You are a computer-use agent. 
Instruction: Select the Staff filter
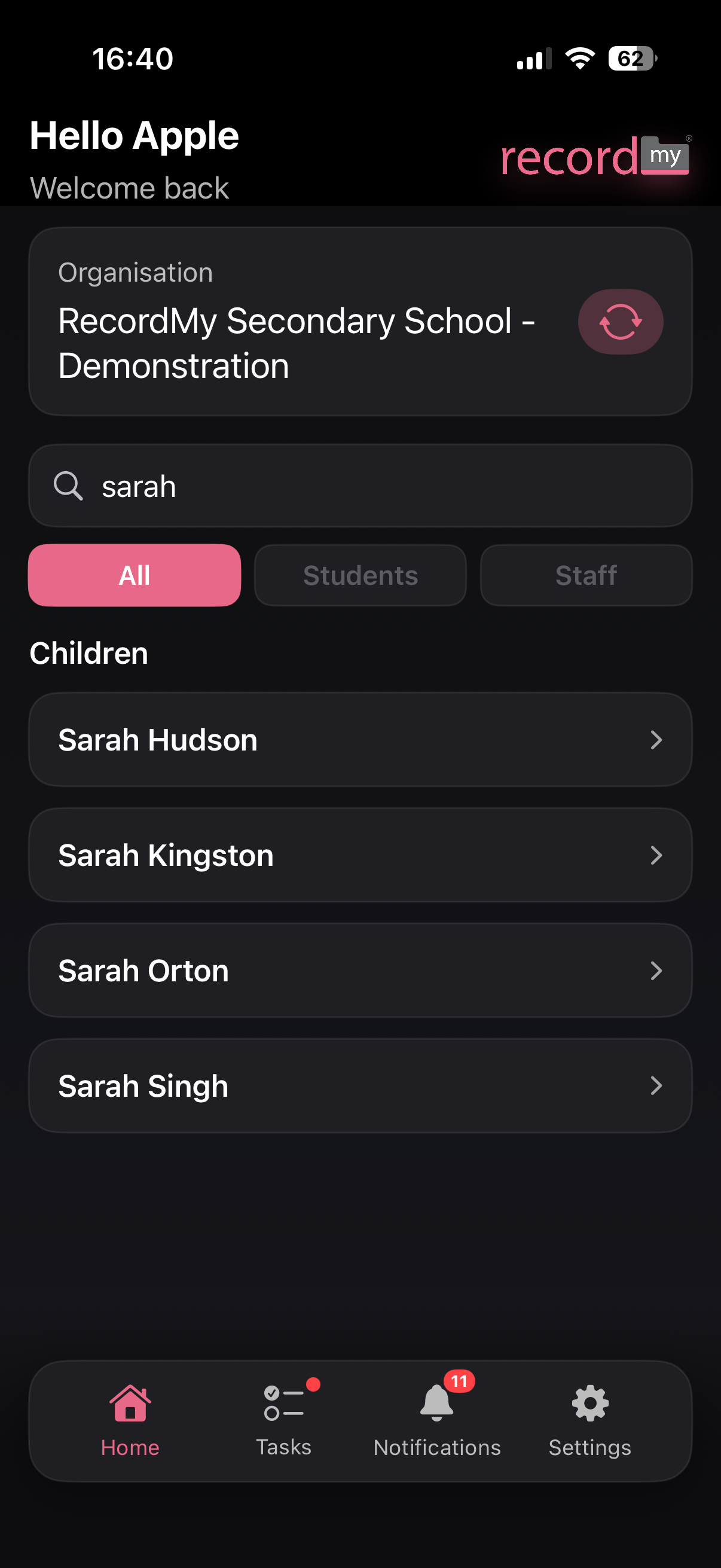click(586, 575)
